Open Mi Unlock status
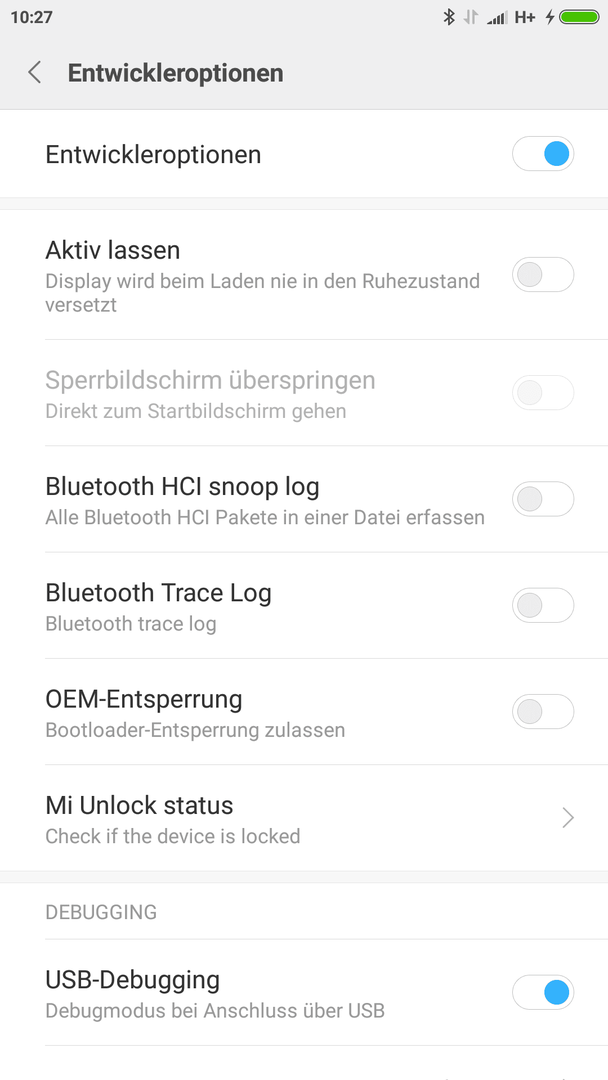Screen dimensions: 608x1080 pos(304,818)
